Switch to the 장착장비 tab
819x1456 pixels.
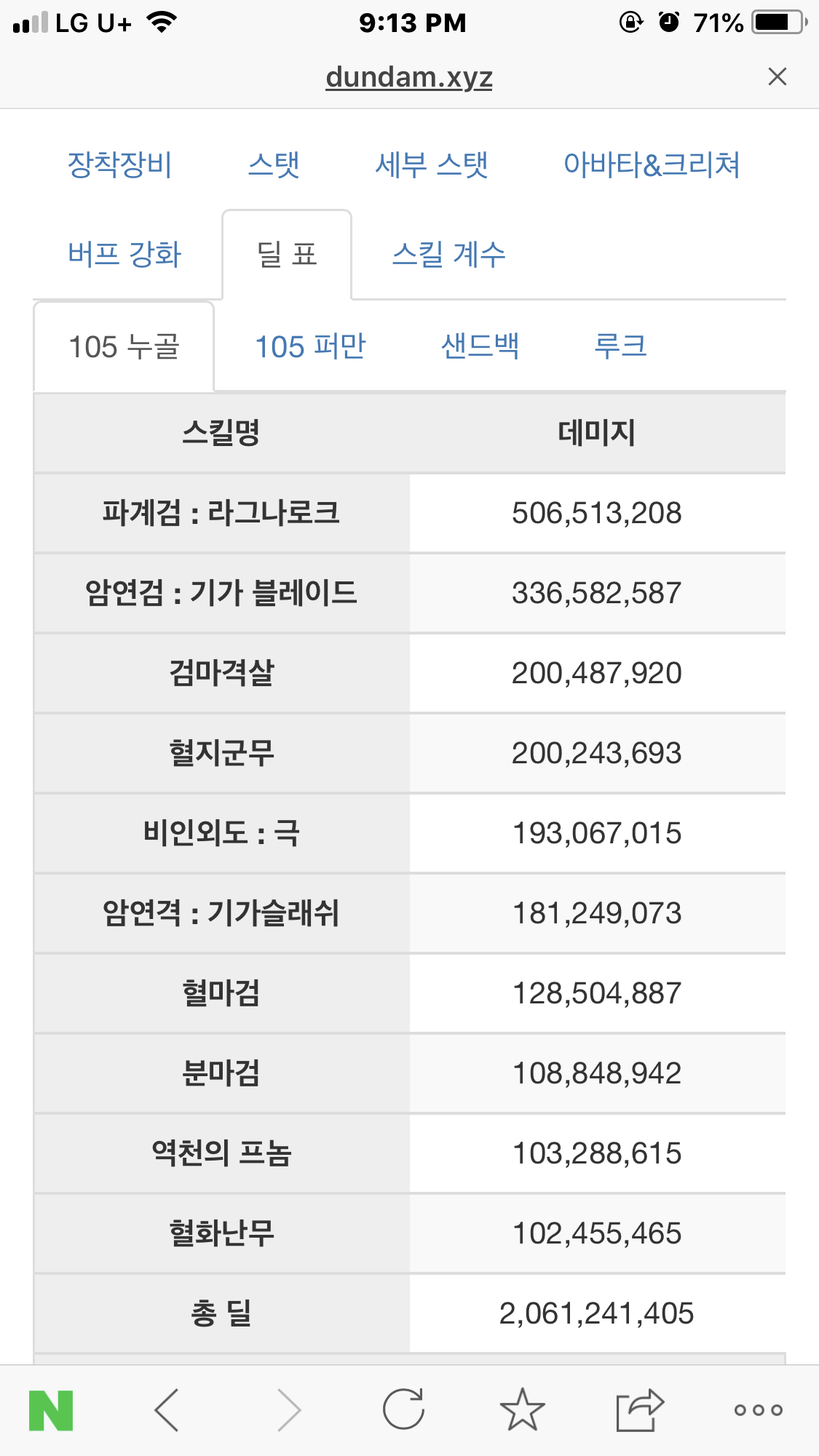[120, 164]
